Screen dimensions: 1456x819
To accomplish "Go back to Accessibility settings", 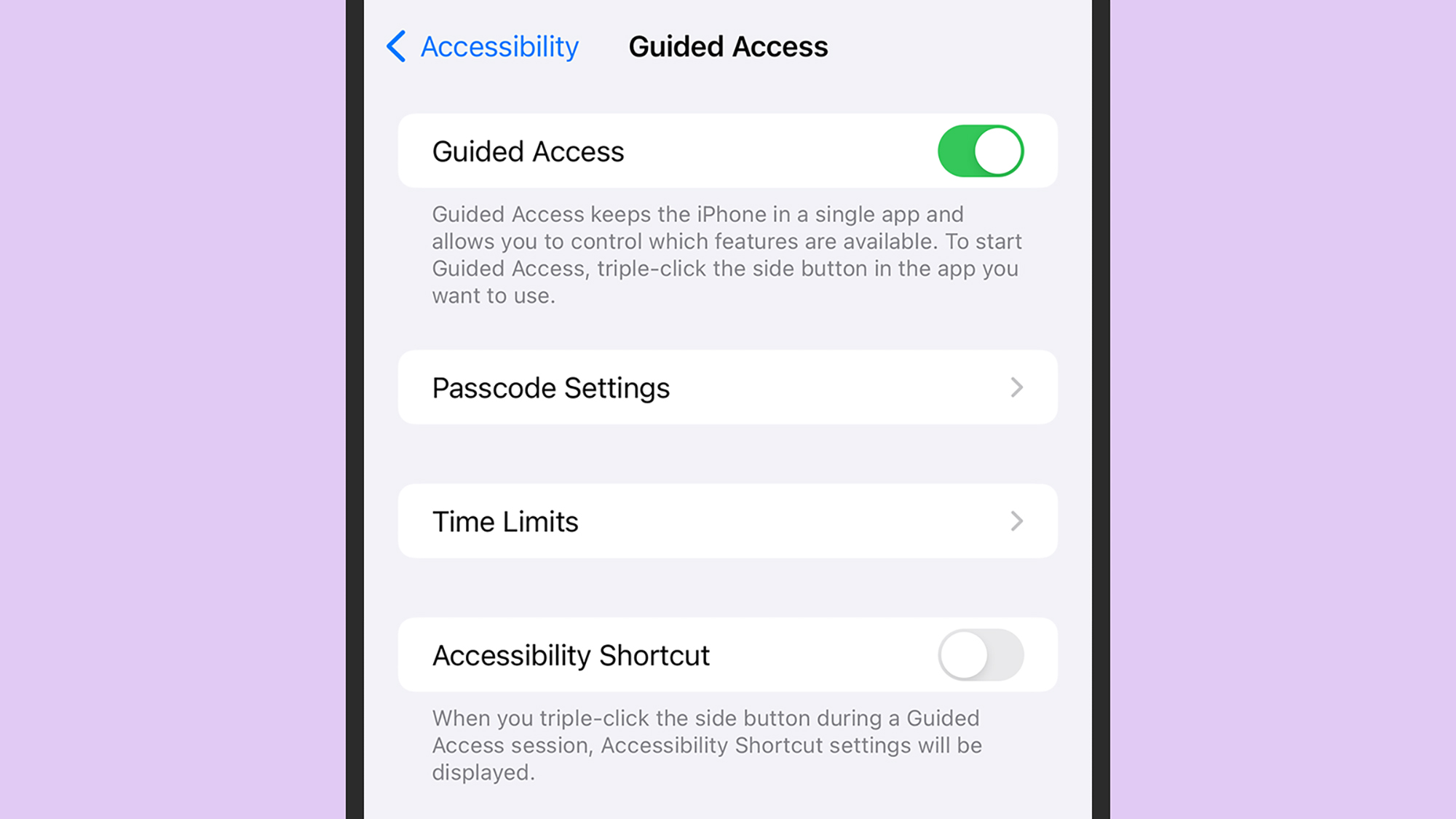I will pos(483,47).
